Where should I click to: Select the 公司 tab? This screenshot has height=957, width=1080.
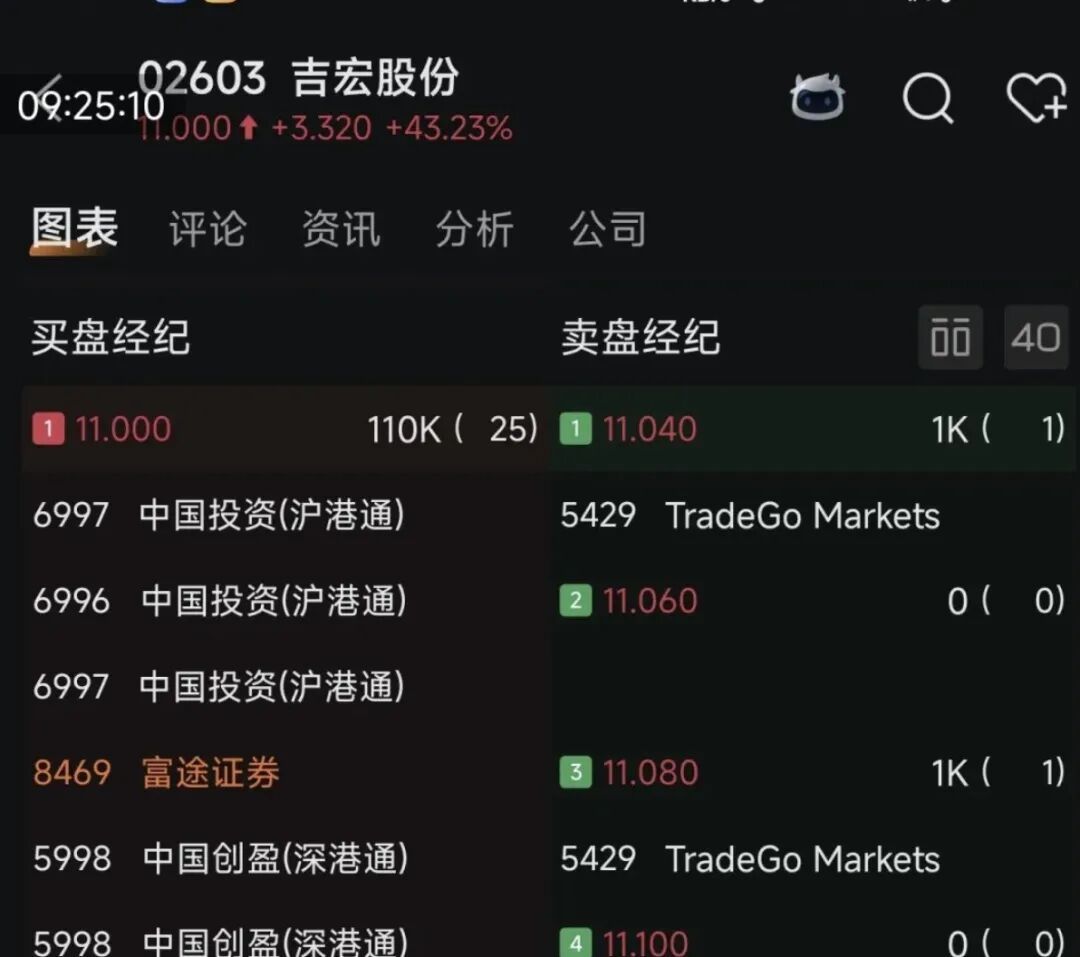pos(607,229)
